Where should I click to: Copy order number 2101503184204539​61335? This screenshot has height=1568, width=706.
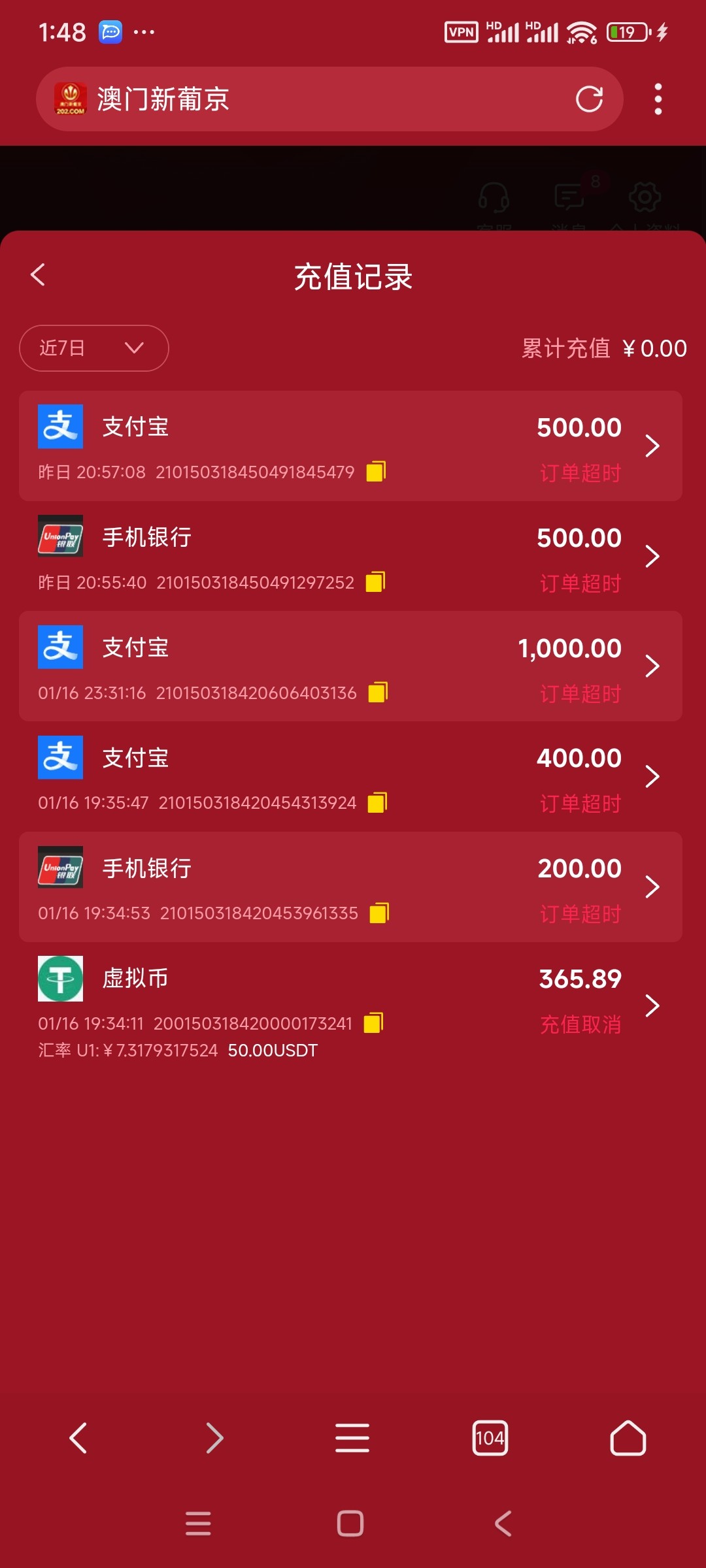tap(379, 913)
